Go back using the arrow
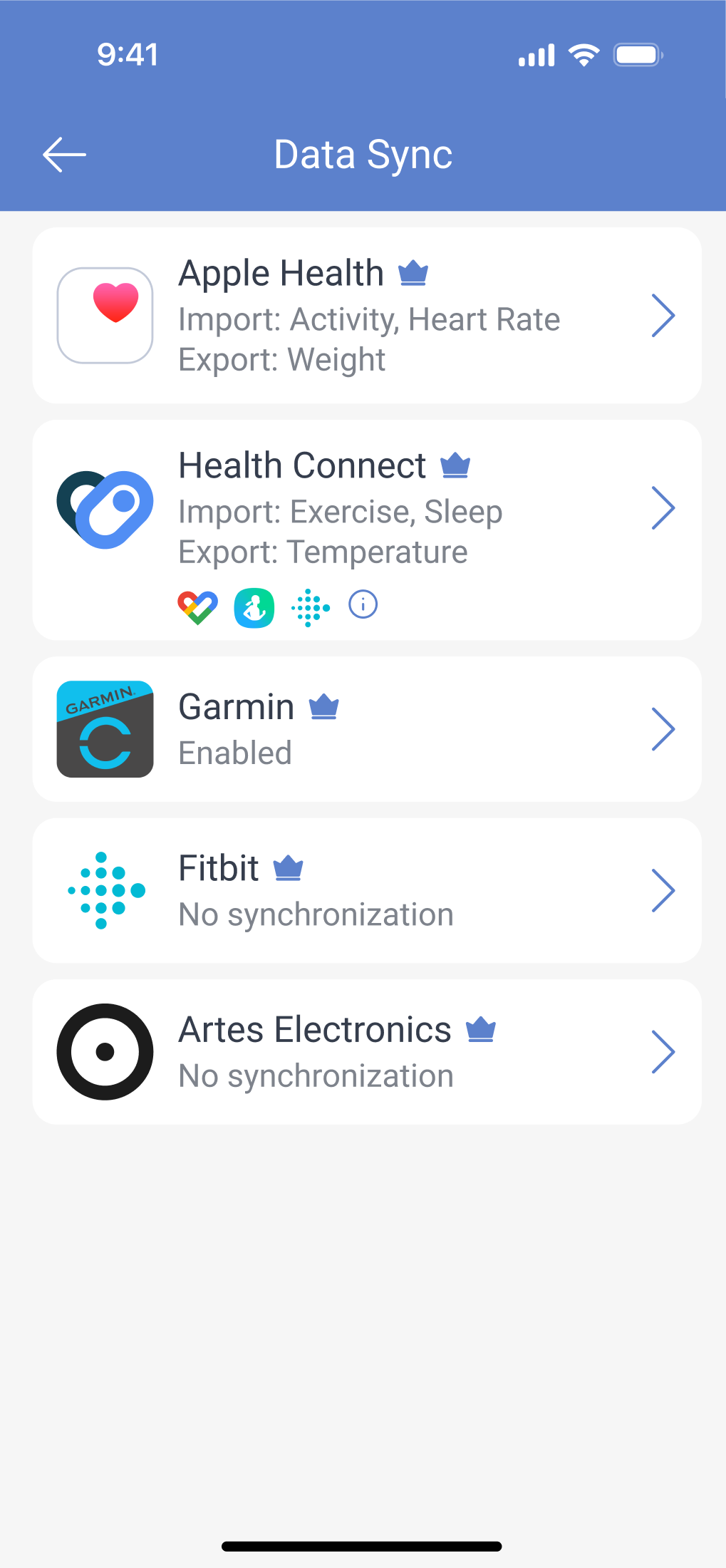This screenshot has width=726, height=1568. point(64,155)
